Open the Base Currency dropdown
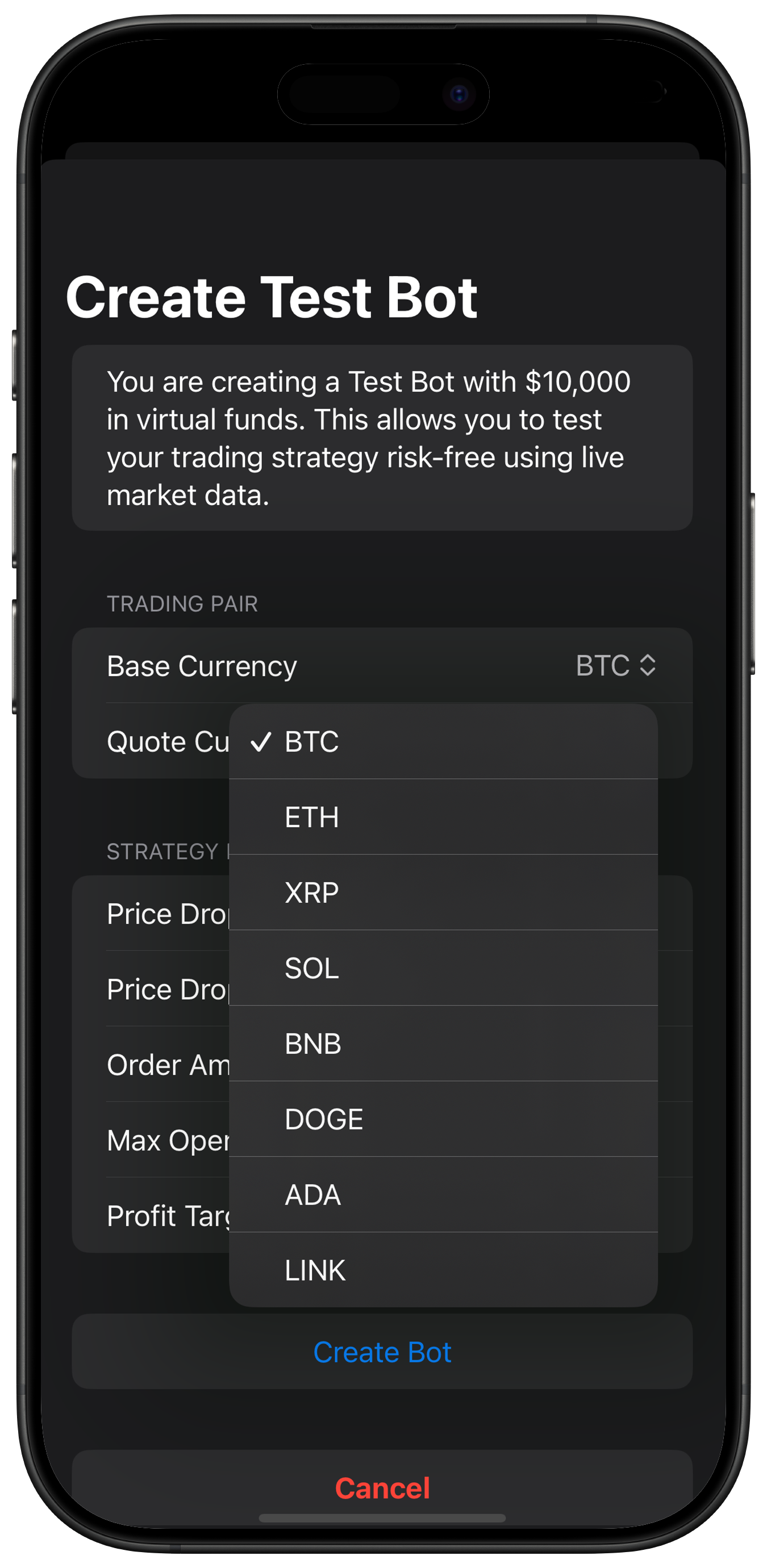Image resolution: width=767 pixels, height=1568 pixels. tap(614, 666)
